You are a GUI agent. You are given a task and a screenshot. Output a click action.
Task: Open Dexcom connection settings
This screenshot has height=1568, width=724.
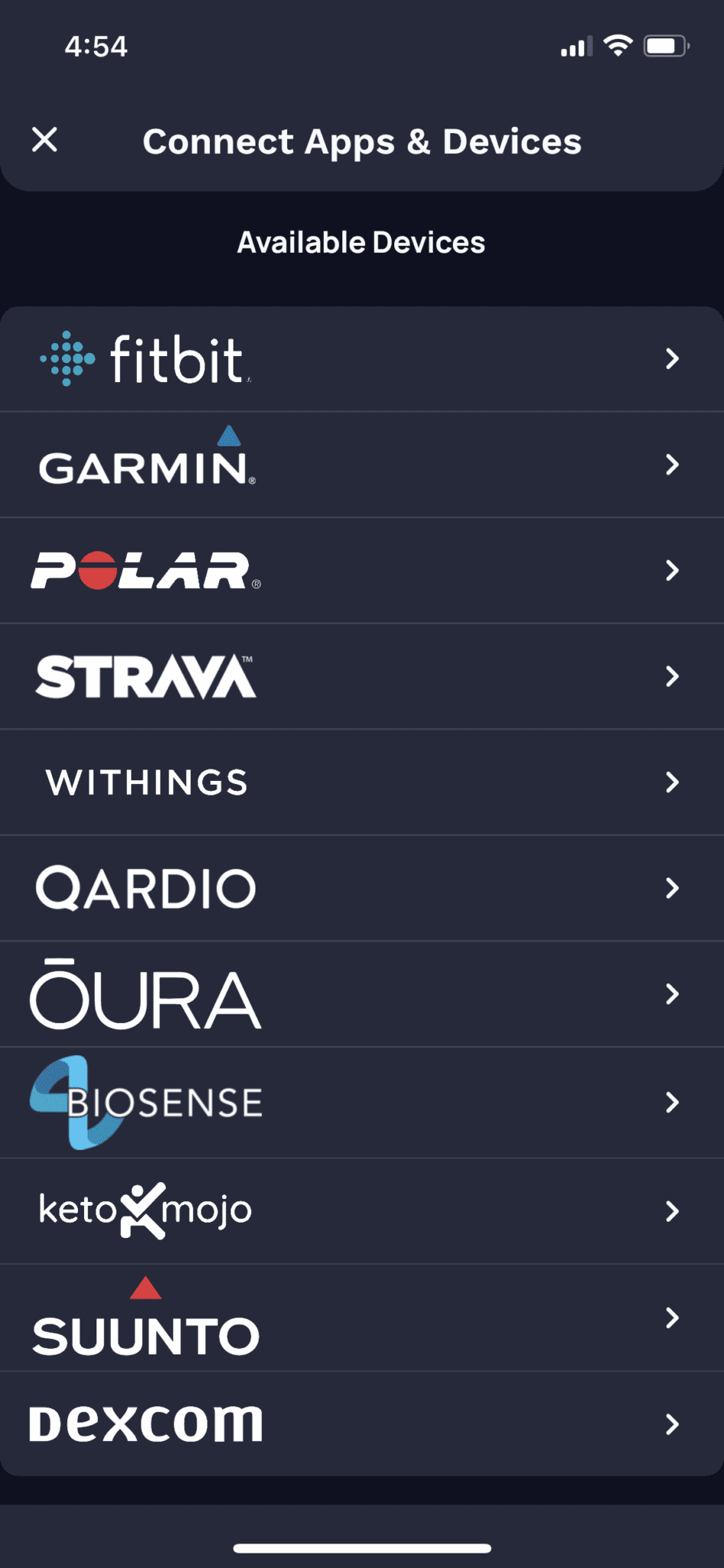[x=361, y=1423]
